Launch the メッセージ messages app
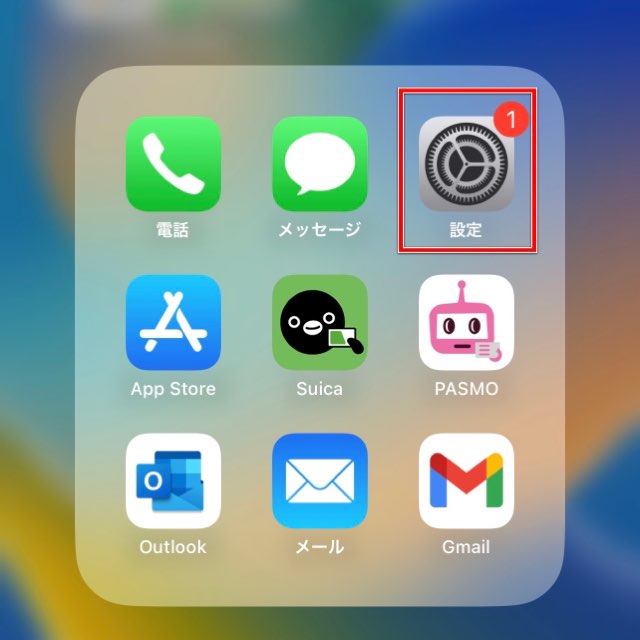Image resolution: width=640 pixels, height=640 pixels. [x=319, y=164]
